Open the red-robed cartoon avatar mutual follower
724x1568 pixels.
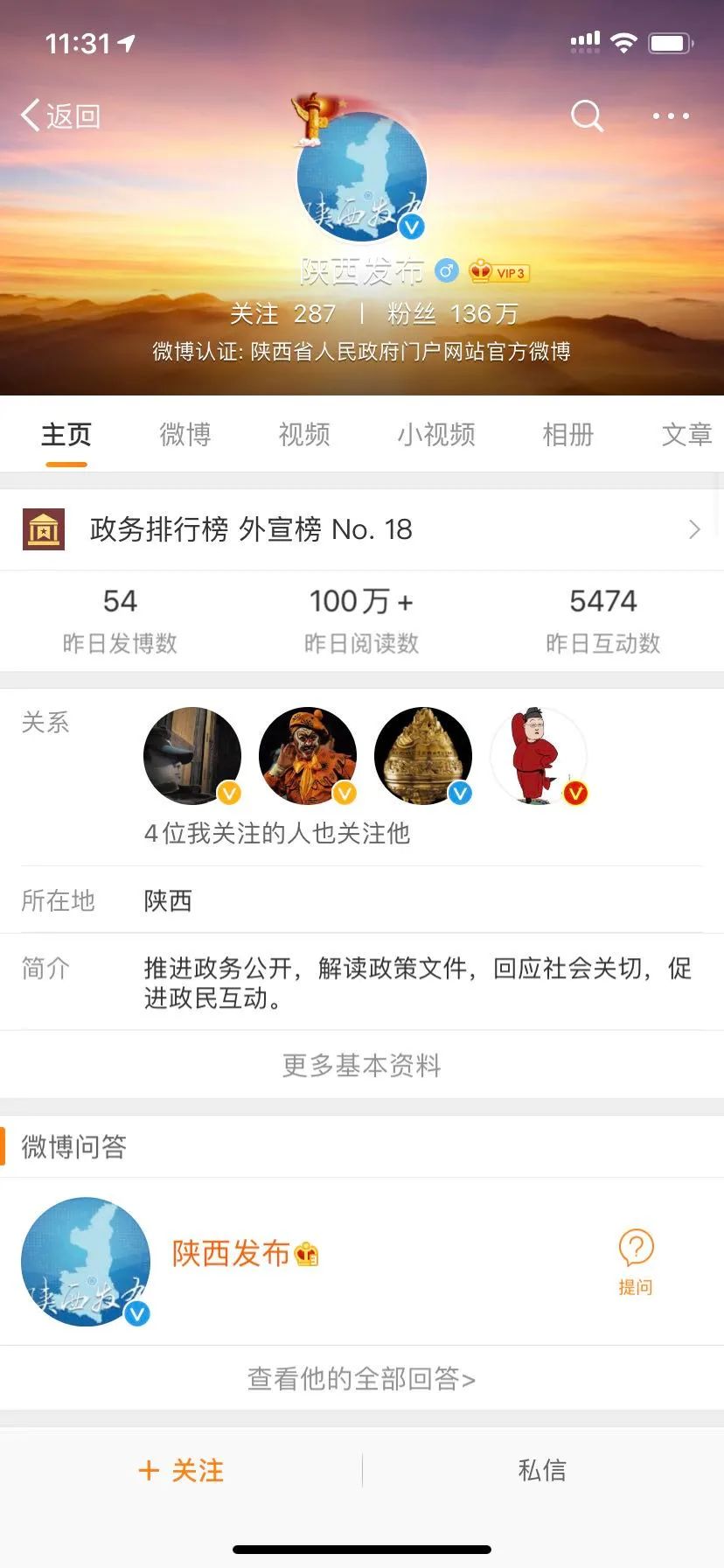(539, 756)
